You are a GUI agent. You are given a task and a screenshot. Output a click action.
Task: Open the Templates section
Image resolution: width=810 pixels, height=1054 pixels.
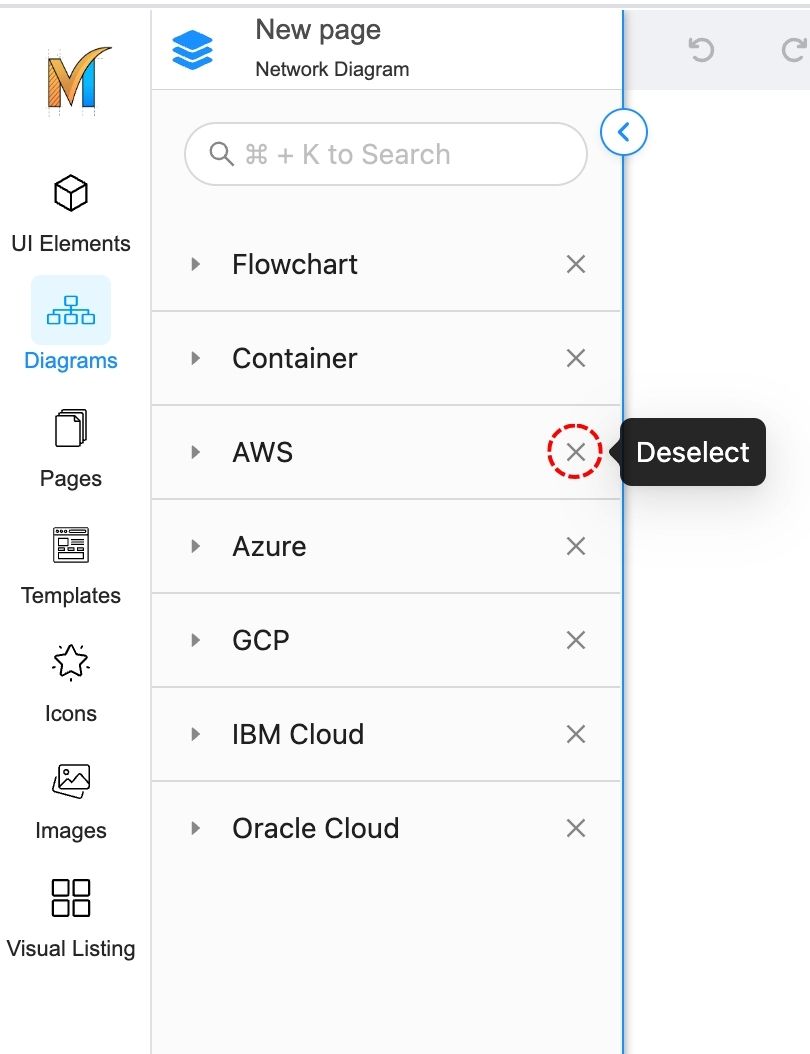point(71,564)
